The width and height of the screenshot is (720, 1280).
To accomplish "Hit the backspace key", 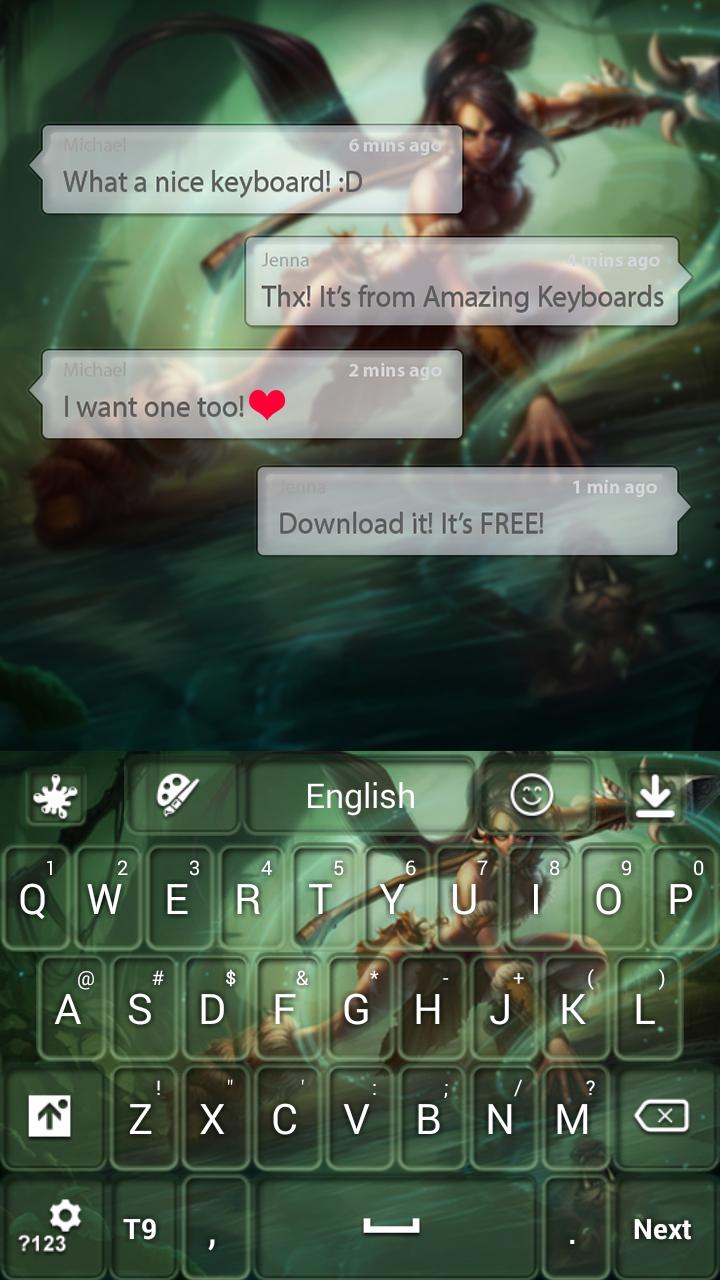I will (x=661, y=1117).
